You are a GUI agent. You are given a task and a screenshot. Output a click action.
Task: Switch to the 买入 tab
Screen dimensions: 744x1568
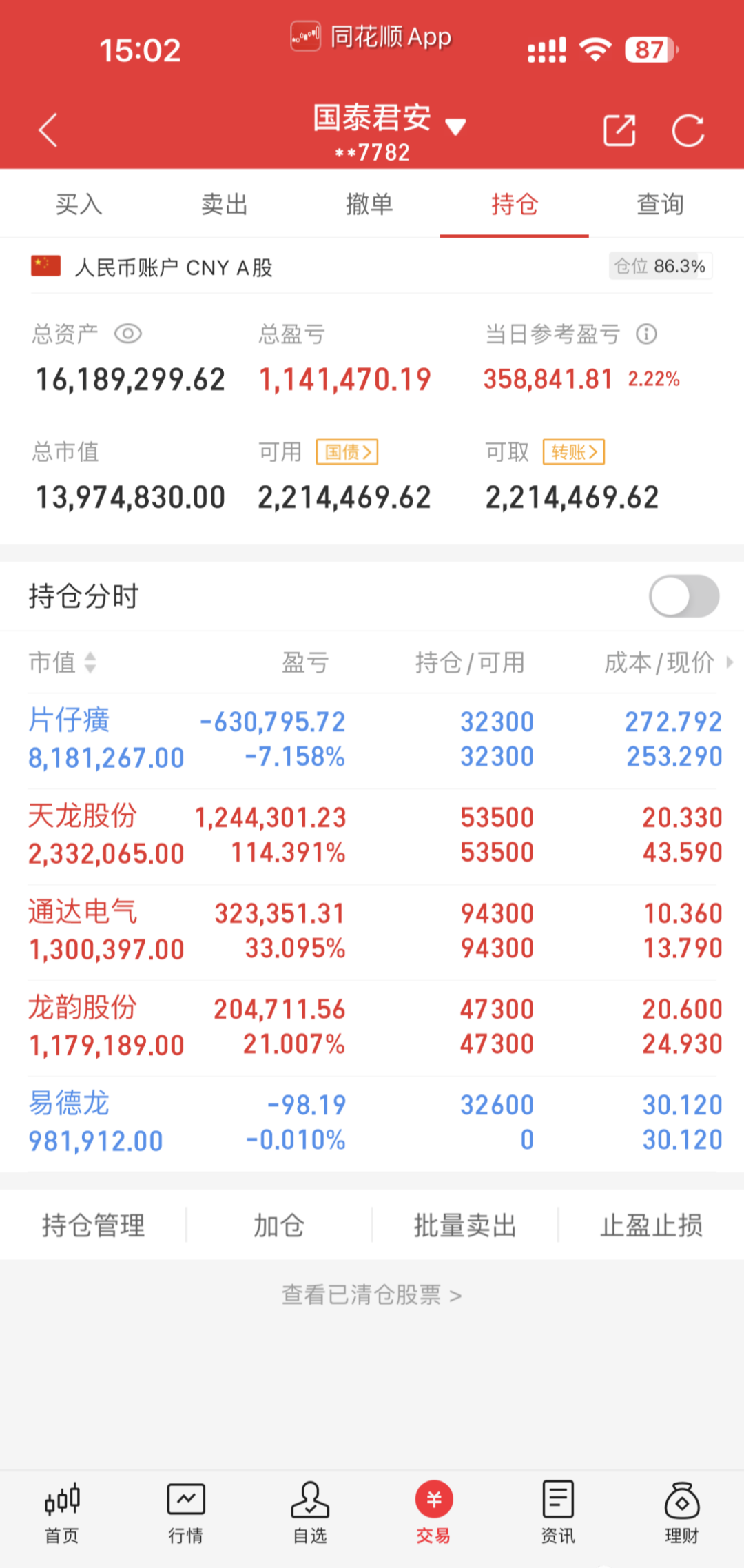coord(79,205)
